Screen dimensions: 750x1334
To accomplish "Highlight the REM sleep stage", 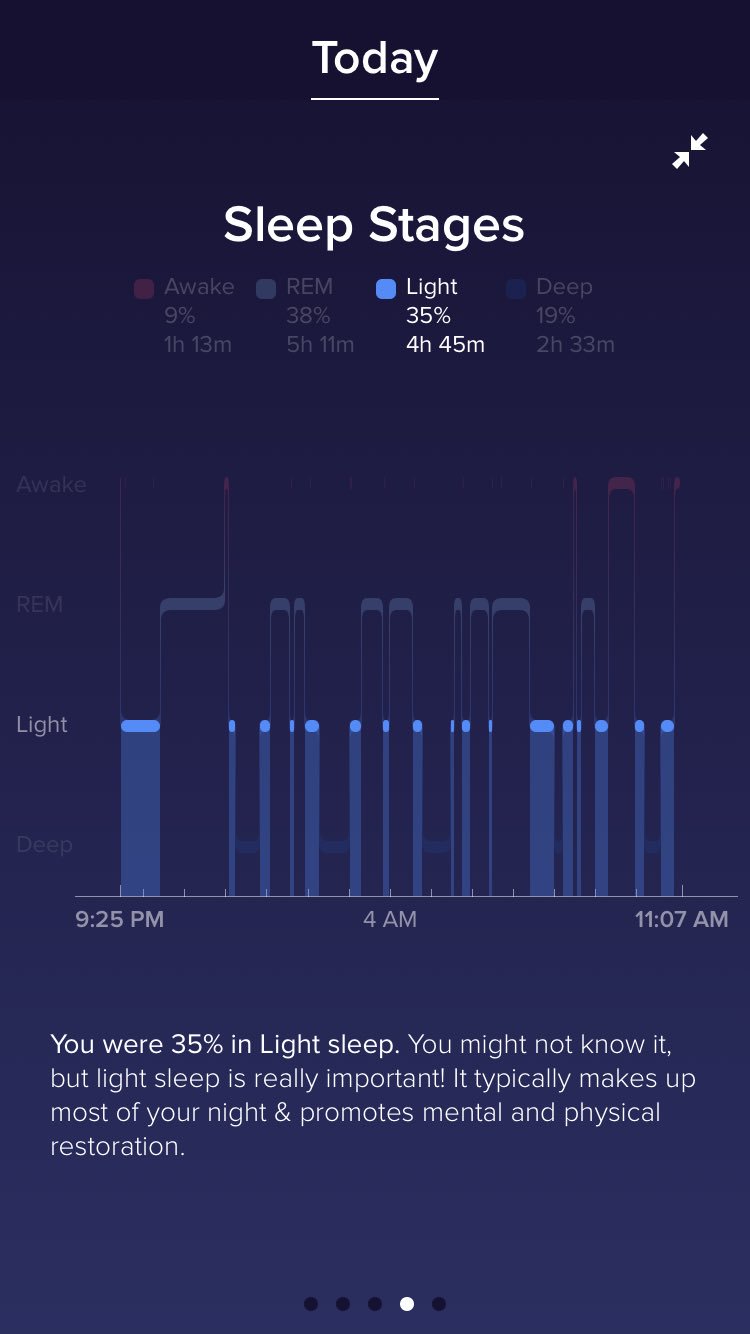I will (x=305, y=316).
